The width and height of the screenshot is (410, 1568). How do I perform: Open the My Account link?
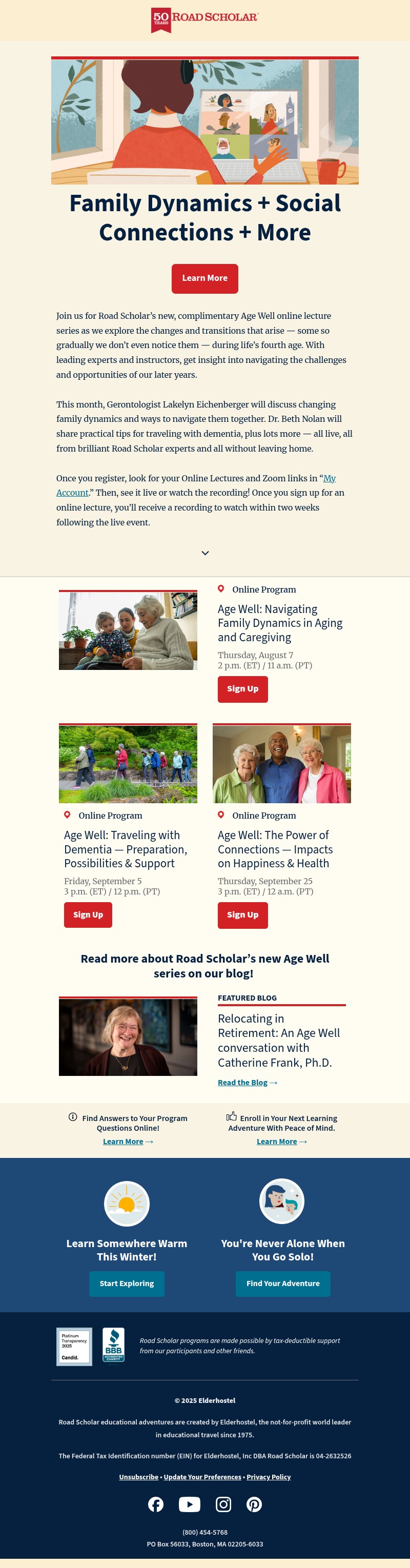[72, 493]
